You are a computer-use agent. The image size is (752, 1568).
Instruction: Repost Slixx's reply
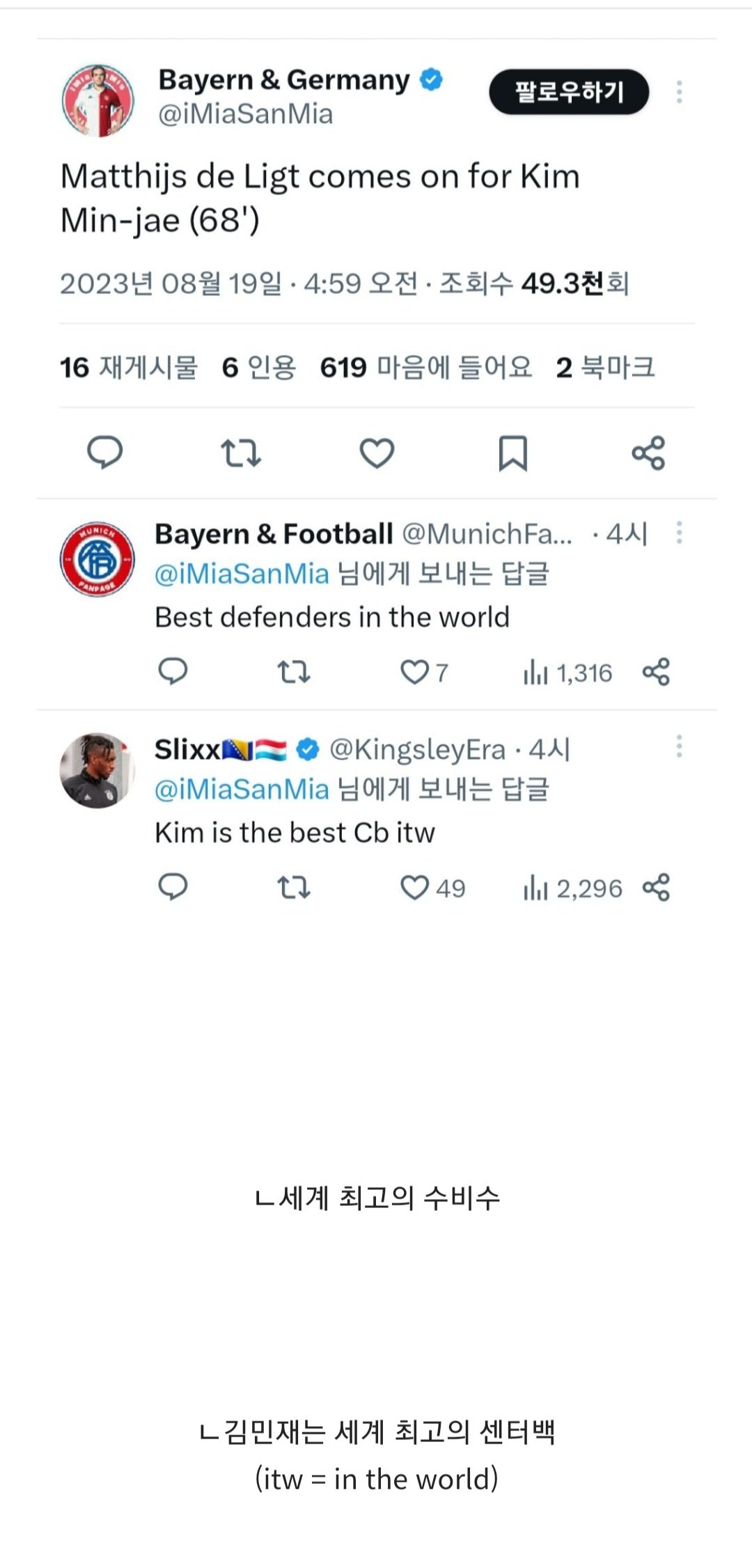click(x=293, y=888)
